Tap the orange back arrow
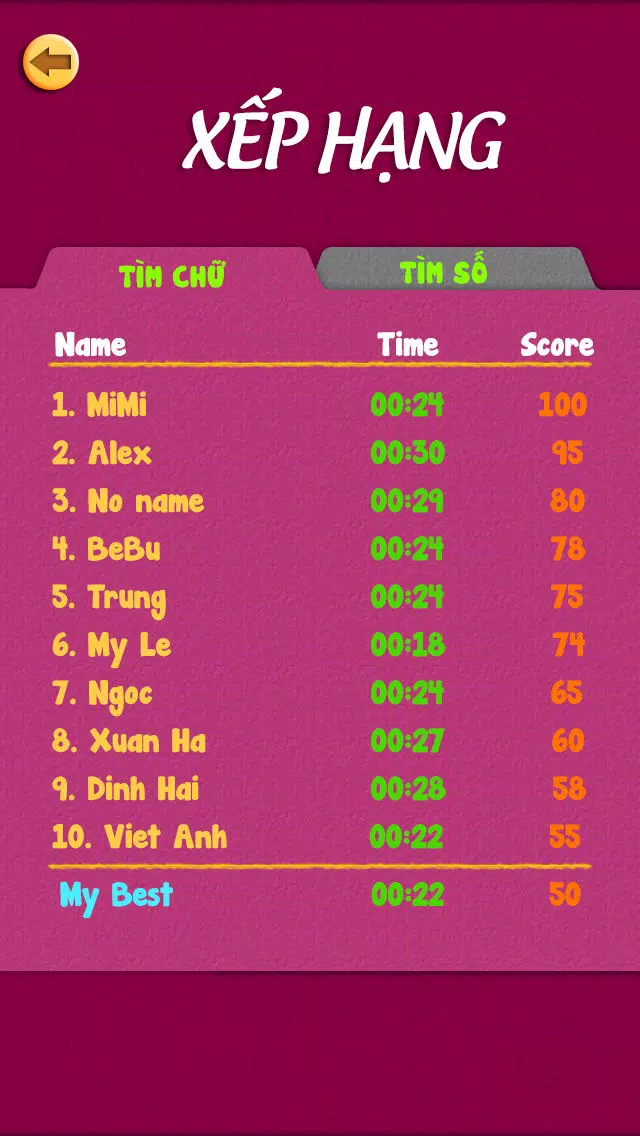 50,63
